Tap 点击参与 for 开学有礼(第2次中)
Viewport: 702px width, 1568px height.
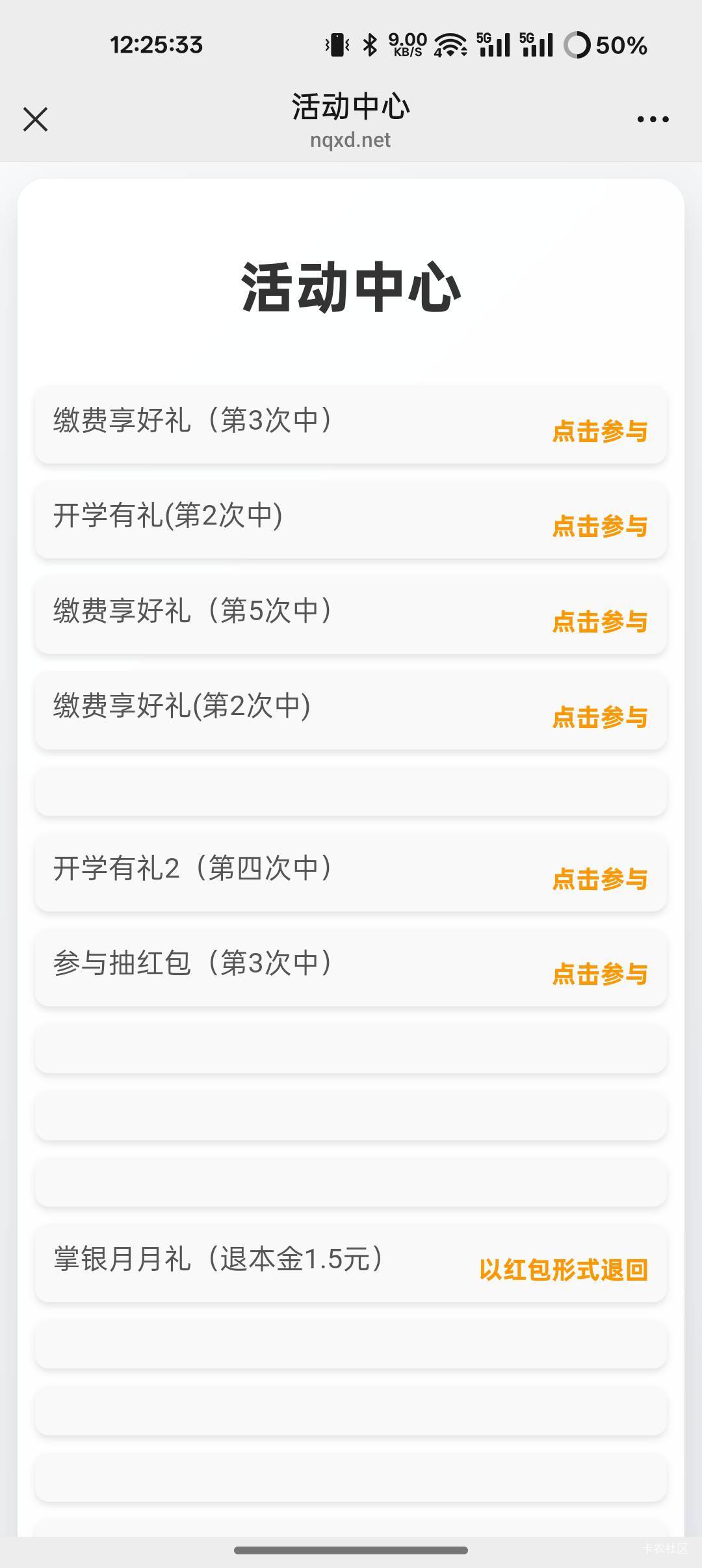click(599, 527)
